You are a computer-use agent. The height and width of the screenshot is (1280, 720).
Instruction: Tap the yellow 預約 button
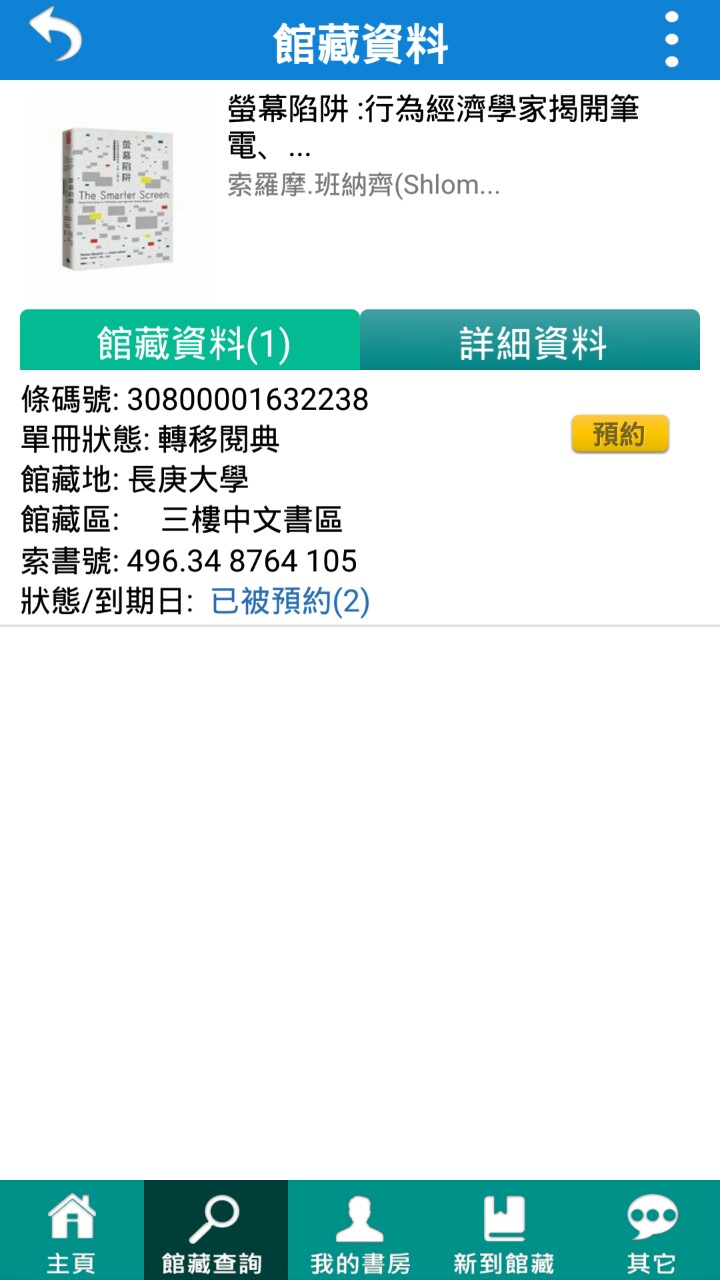pos(620,434)
